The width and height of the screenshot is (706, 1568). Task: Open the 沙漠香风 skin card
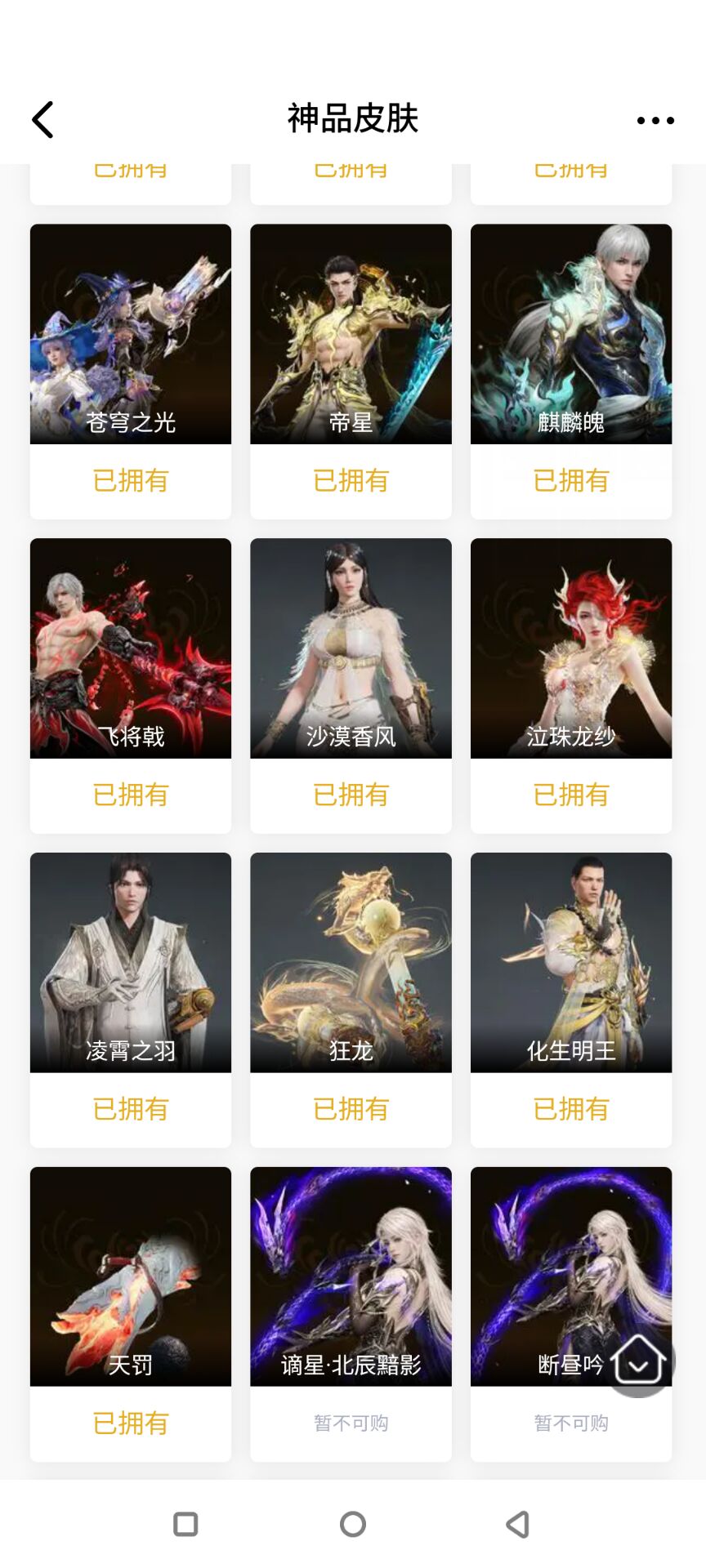pyautogui.click(x=351, y=648)
